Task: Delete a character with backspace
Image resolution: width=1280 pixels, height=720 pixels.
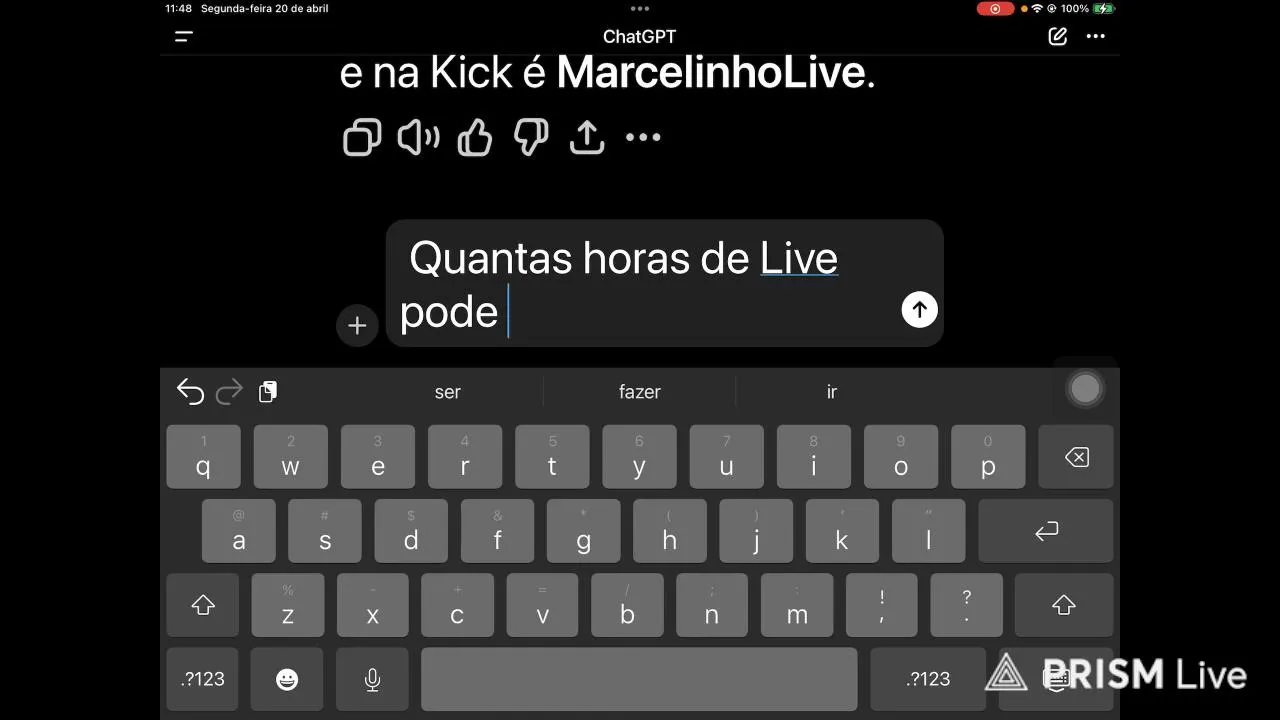Action: coord(1076,457)
